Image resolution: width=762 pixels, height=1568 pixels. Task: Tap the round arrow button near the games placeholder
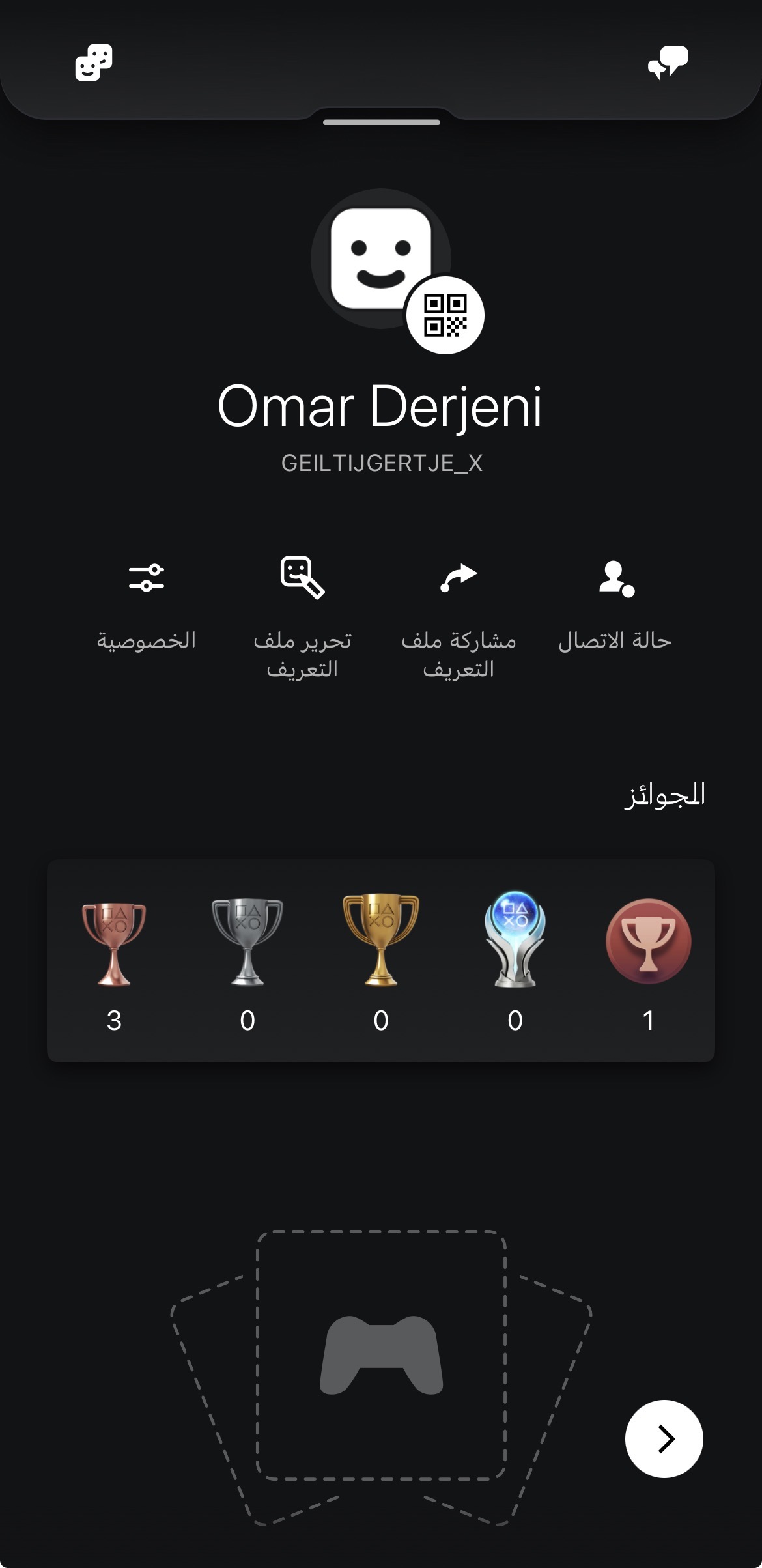pos(664,1438)
